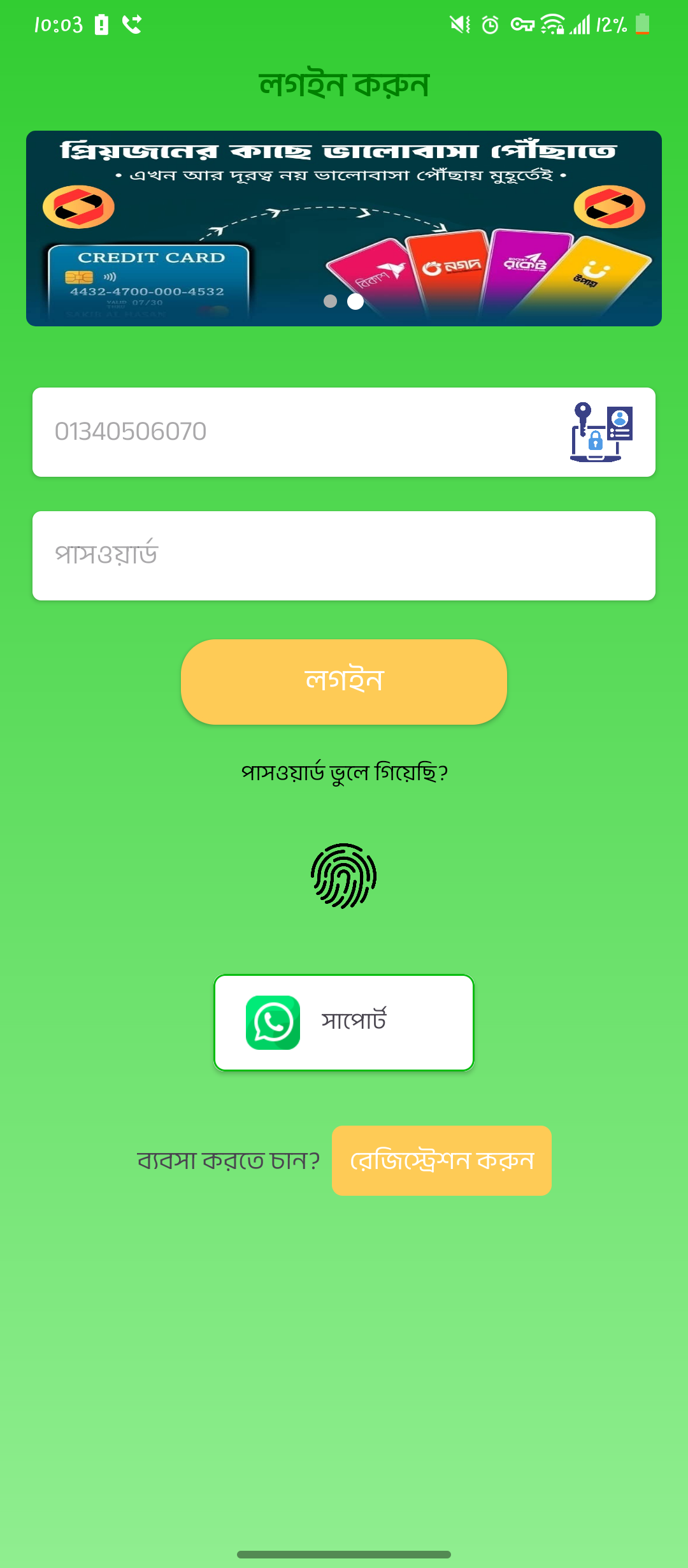This screenshot has width=688, height=1568.
Task: Tap the saved account icon in the number field
Action: (x=601, y=432)
